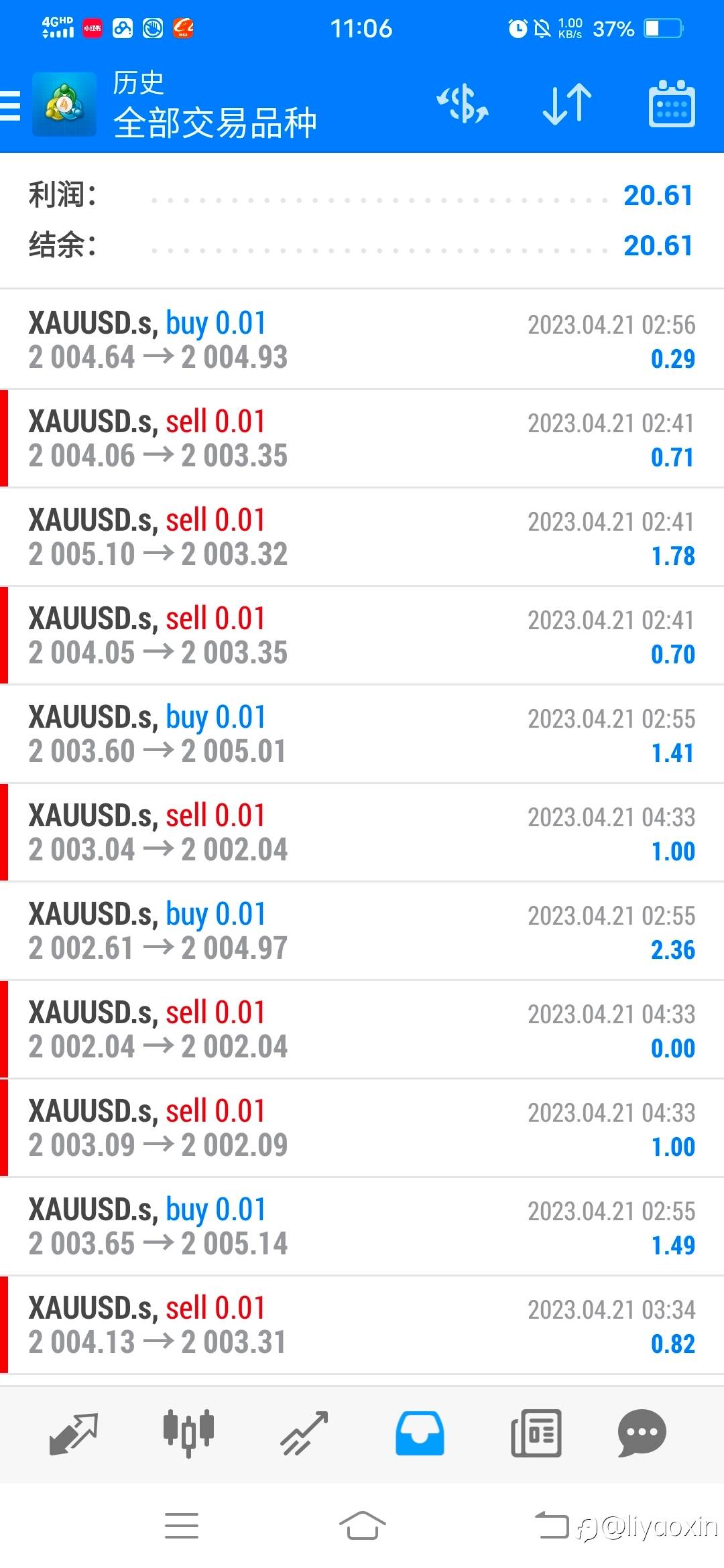Expand the buy trade with profit 2.36
The height and width of the screenshot is (1568, 724).
(362, 931)
